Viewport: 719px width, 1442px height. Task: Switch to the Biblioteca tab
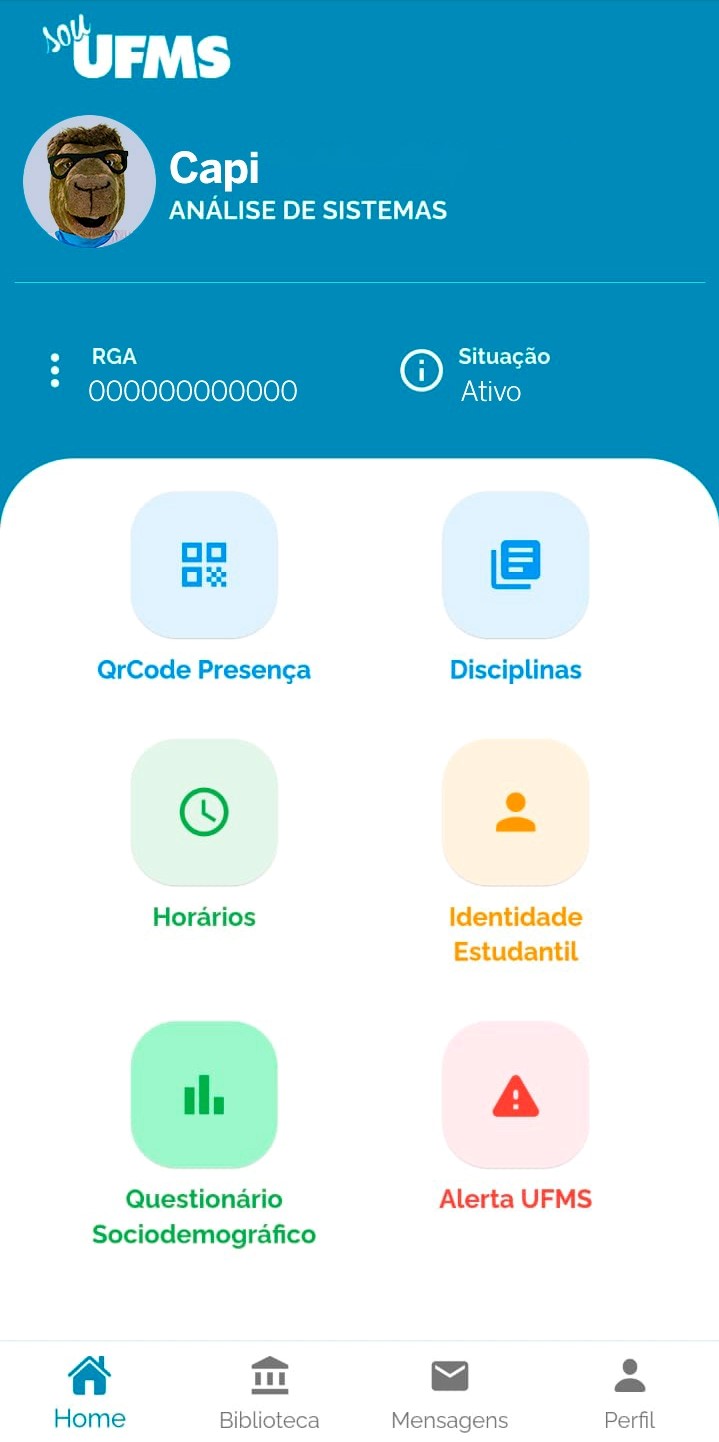click(x=269, y=1392)
